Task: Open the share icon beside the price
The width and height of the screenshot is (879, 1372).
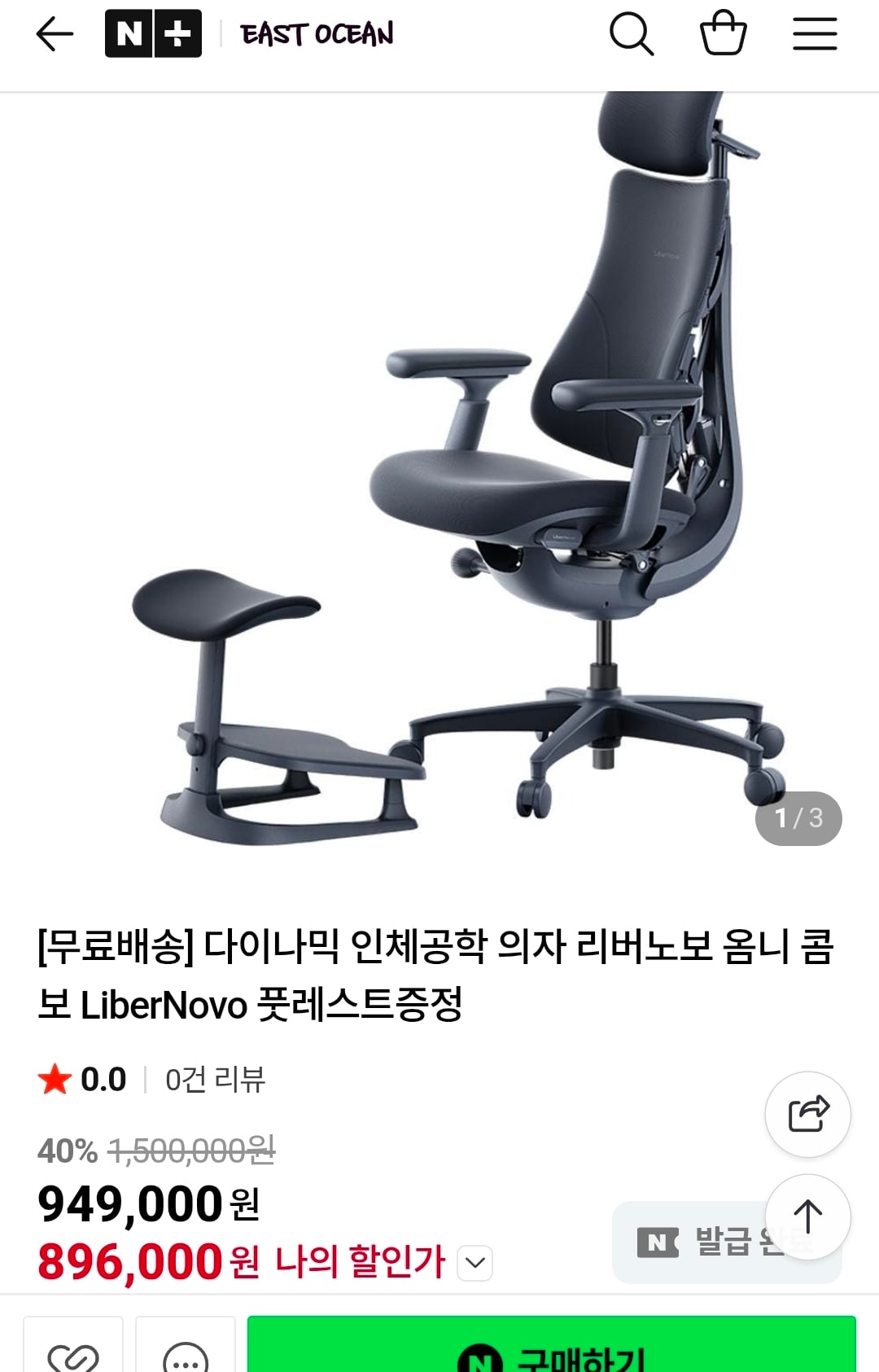Action: 808,1116
